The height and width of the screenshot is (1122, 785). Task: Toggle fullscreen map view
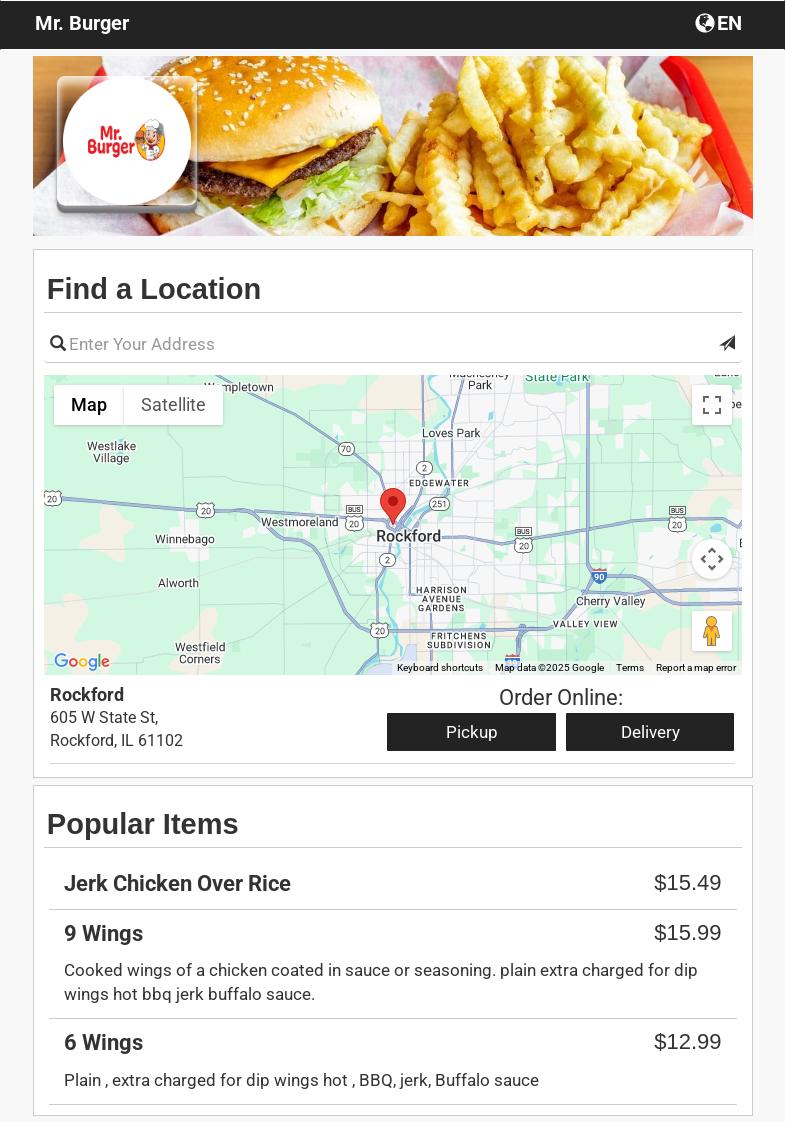pos(712,405)
